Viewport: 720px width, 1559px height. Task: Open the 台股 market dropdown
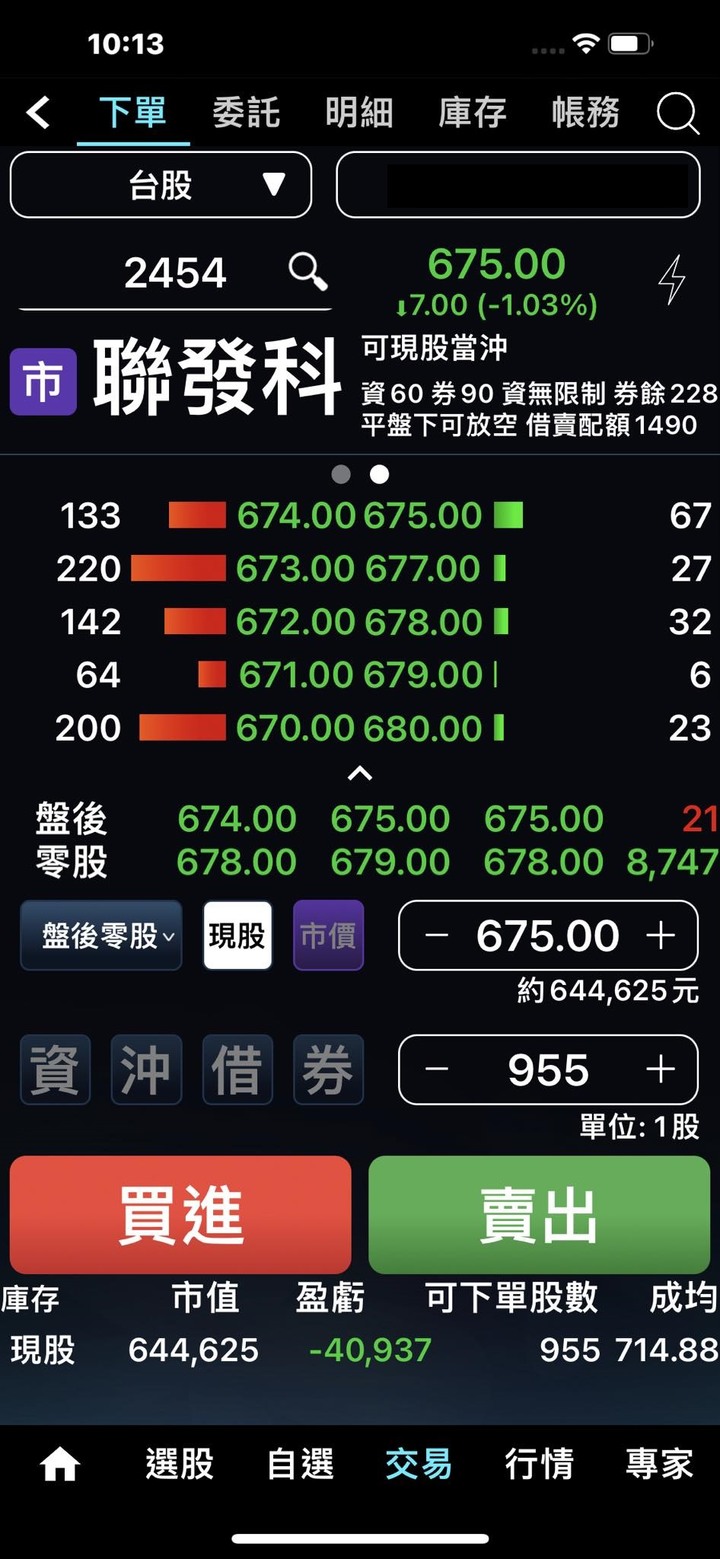point(160,184)
